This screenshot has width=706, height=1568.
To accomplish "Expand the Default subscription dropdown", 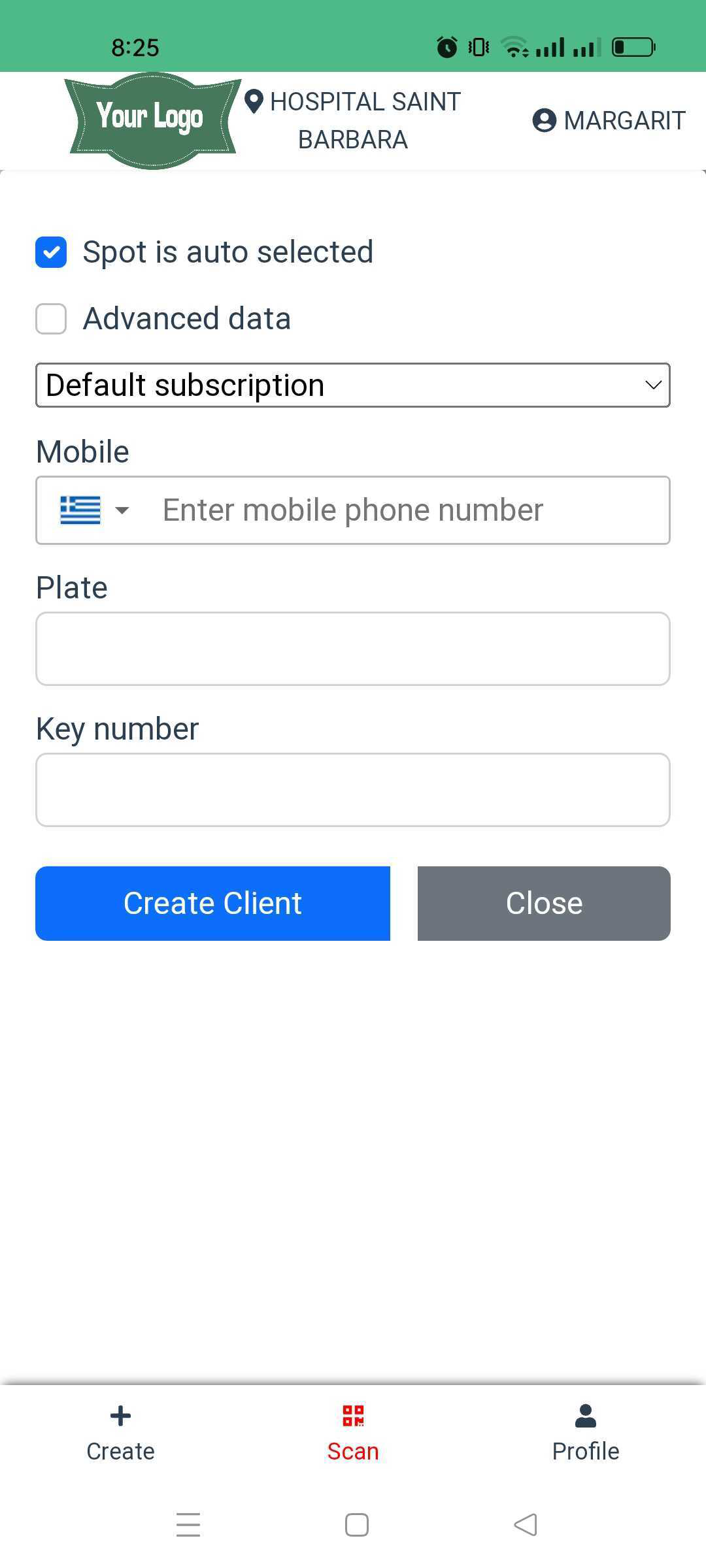I will pyautogui.click(x=353, y=385).
